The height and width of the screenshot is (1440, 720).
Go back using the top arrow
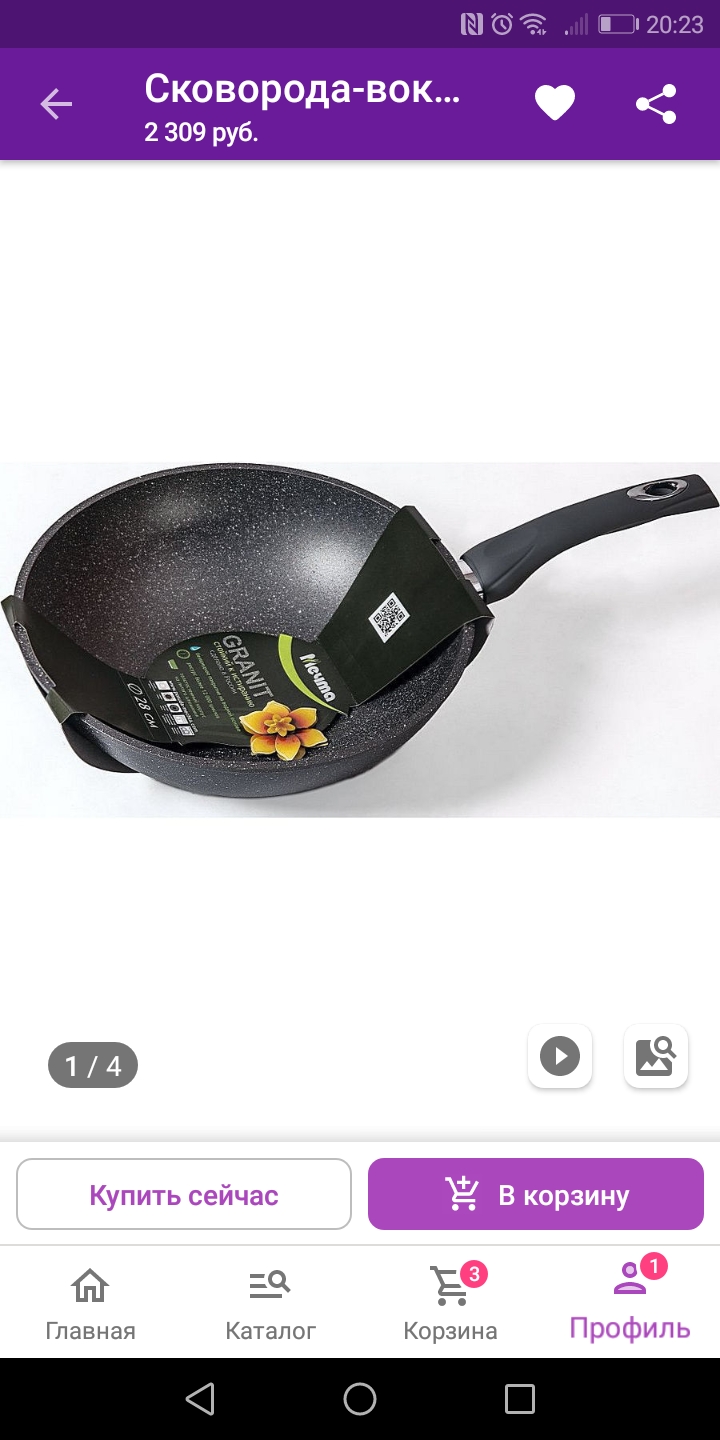(x=56, y=104)
